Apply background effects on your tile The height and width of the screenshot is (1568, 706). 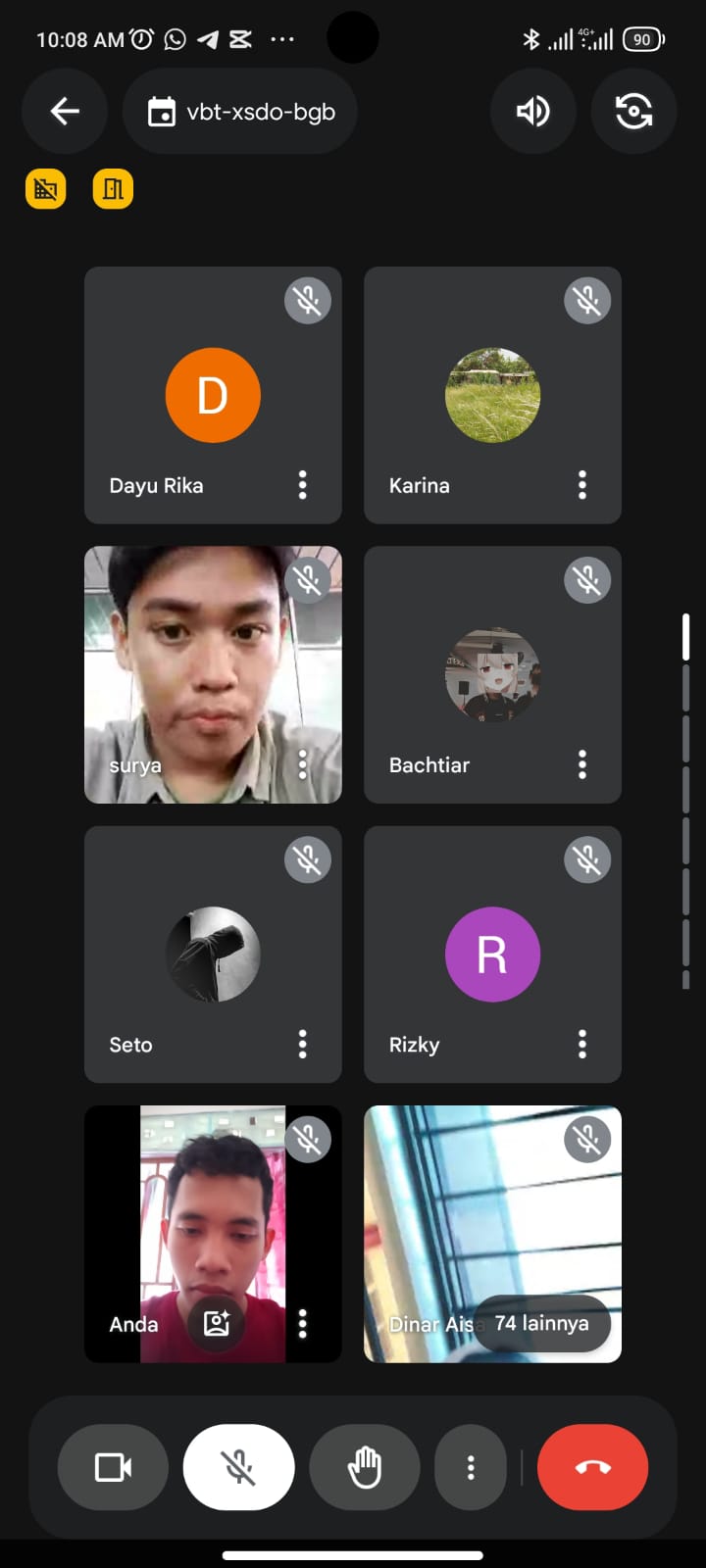click(x=216, y=1324)
